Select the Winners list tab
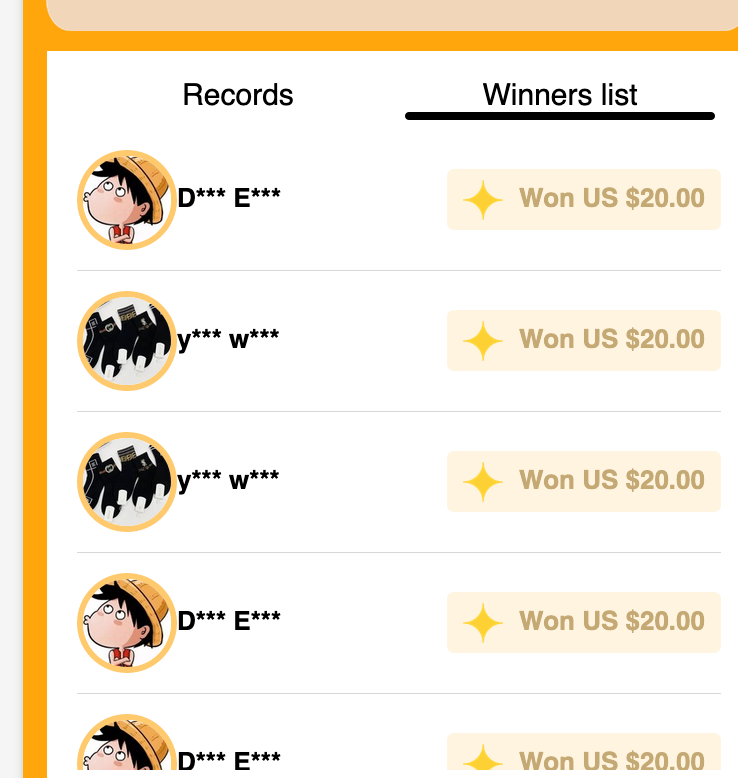Screen dimensions: 738x778 click(560, 95)
